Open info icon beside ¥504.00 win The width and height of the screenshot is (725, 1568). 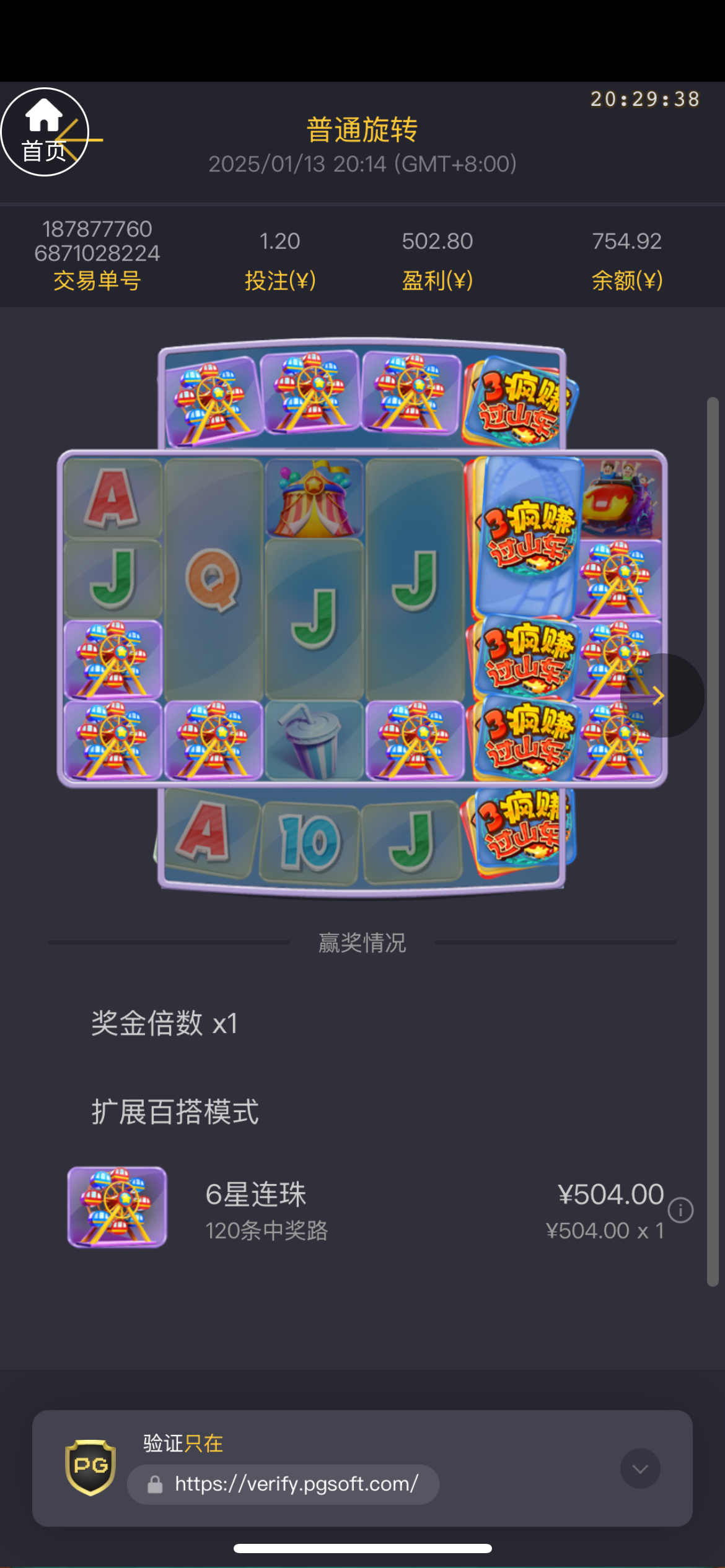(x=680, y=1209)
